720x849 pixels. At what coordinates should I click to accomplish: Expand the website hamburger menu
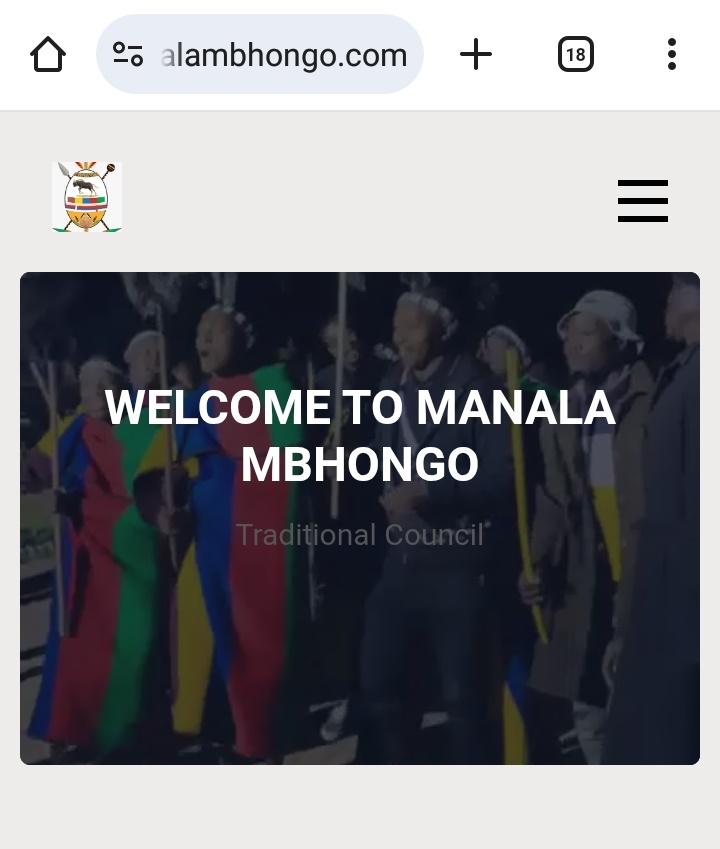pos(642,200)
